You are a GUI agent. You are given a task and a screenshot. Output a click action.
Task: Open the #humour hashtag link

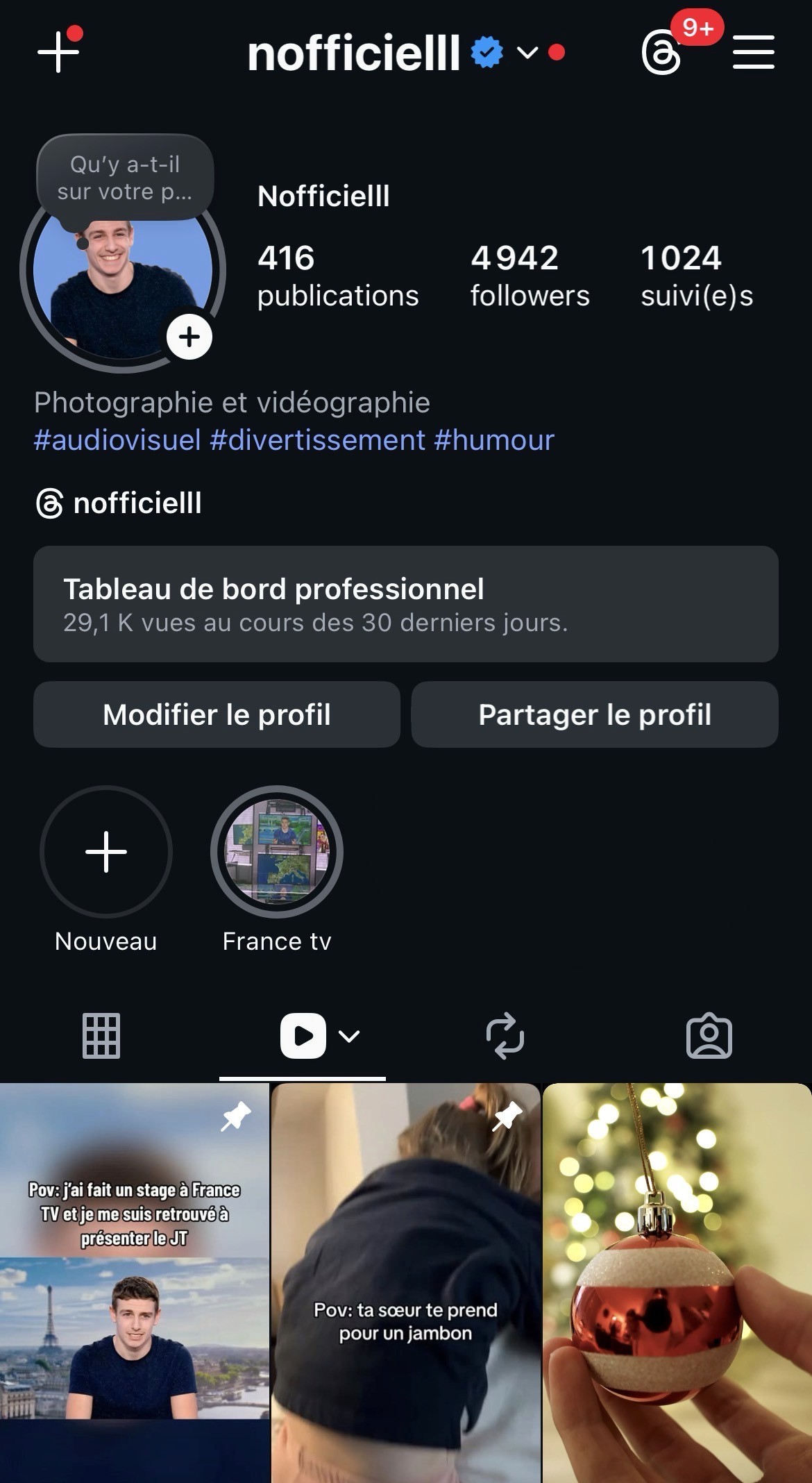coord(494,440)
